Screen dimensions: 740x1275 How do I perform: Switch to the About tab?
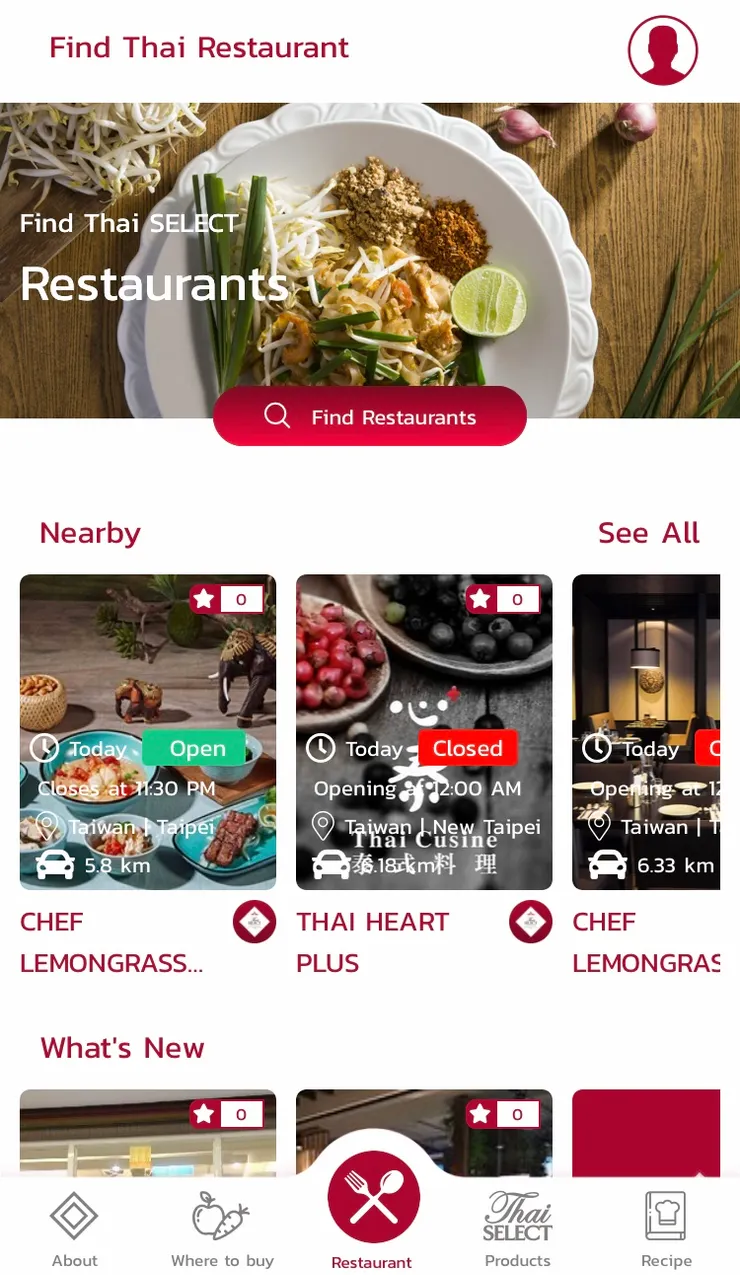pos(74,1228)
